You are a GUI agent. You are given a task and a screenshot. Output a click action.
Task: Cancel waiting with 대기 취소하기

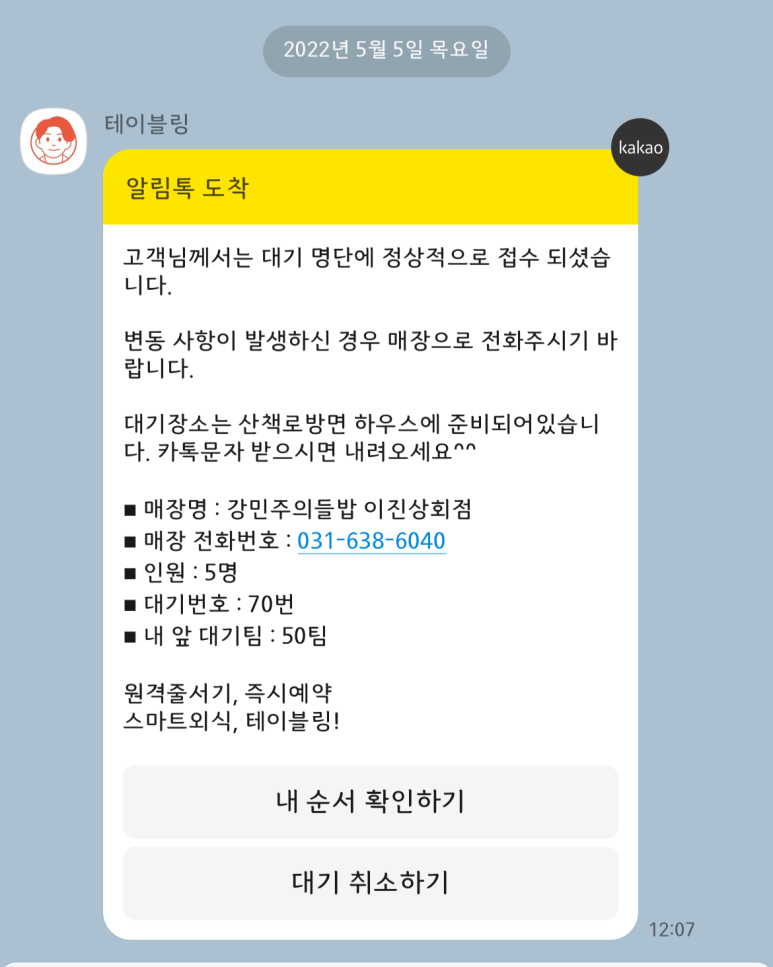(x=370, y=883)
